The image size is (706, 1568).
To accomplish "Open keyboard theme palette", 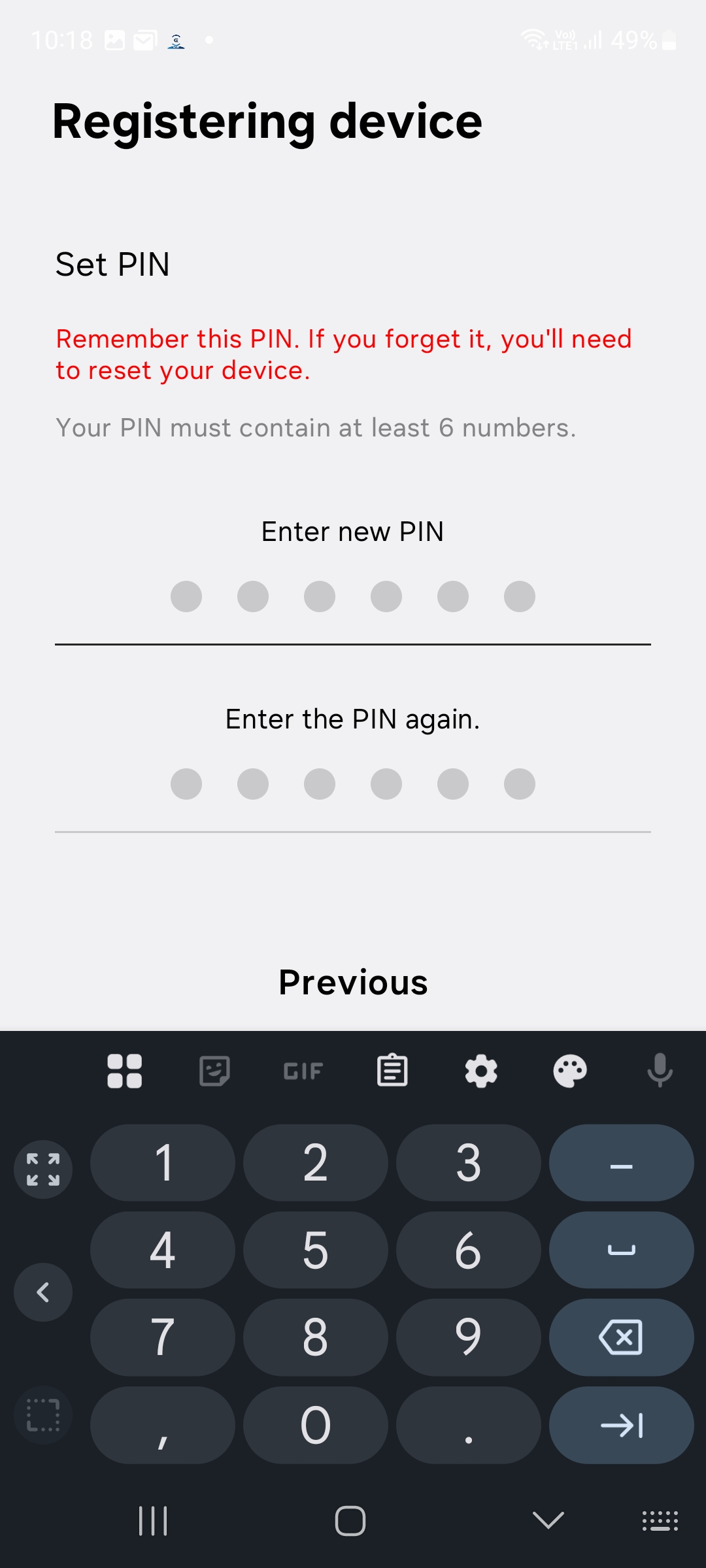I will pyautogui.click(x=570, y=1071).
